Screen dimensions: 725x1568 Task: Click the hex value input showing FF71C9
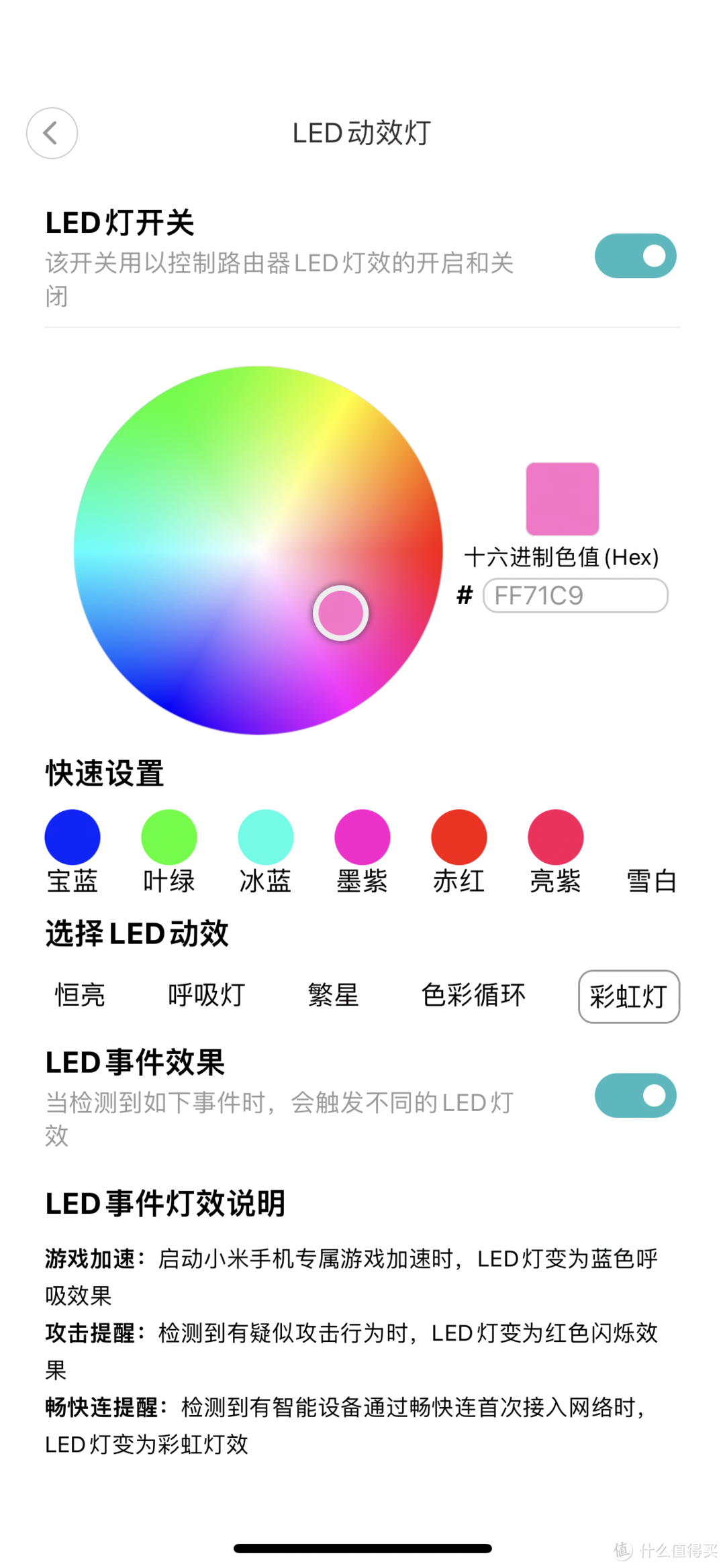574,595
